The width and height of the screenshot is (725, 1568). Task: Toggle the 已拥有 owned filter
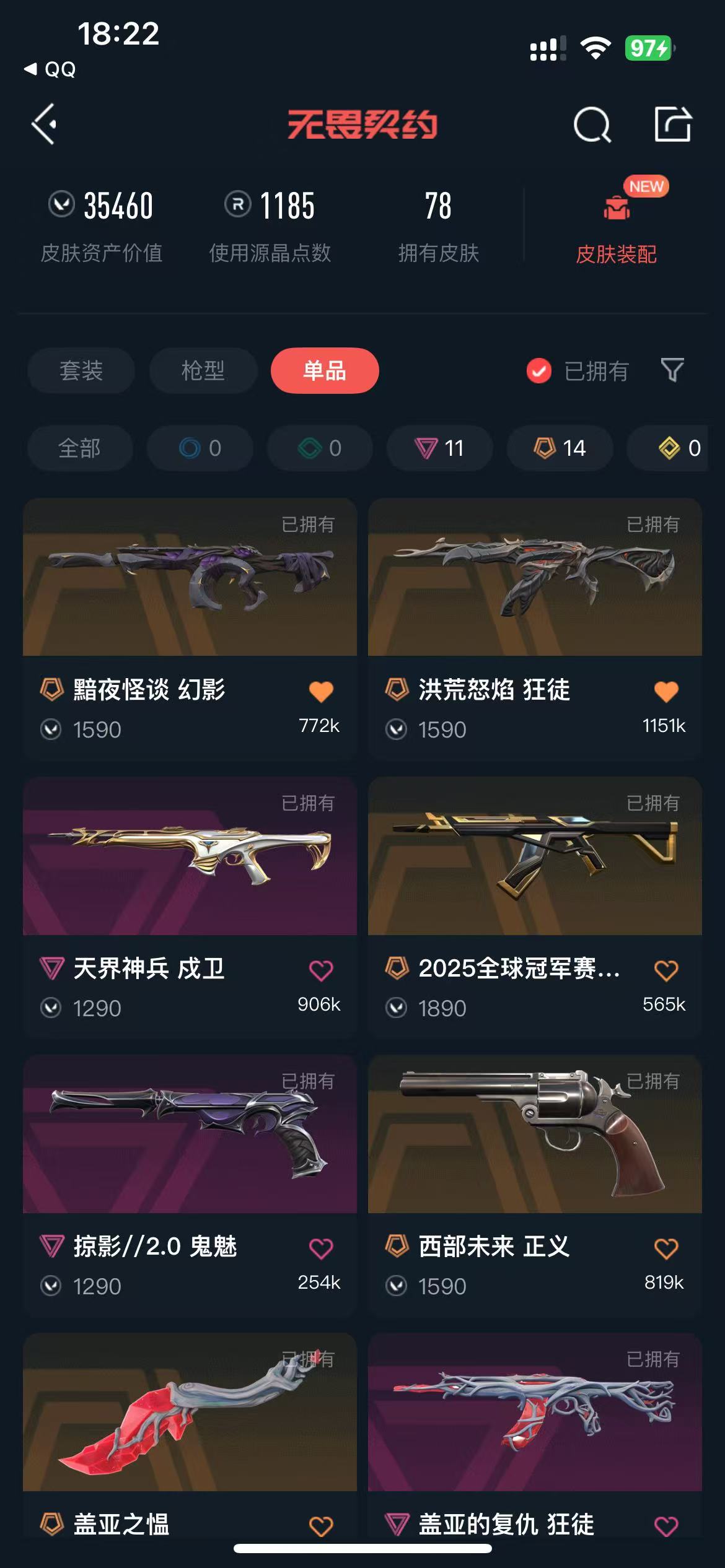[578, 372]
